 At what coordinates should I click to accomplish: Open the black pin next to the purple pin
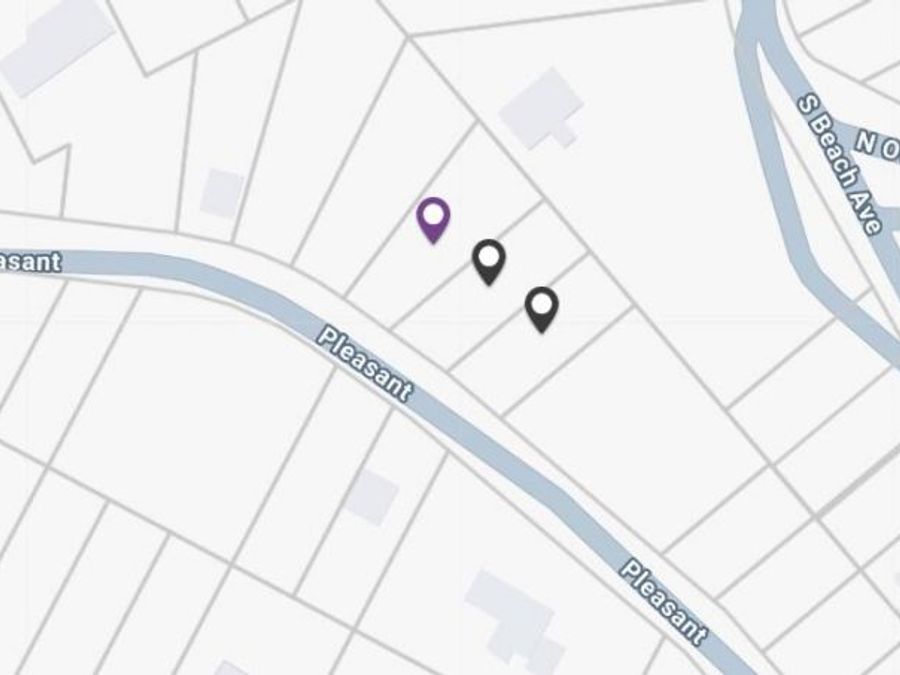click(x=489, y=259)
